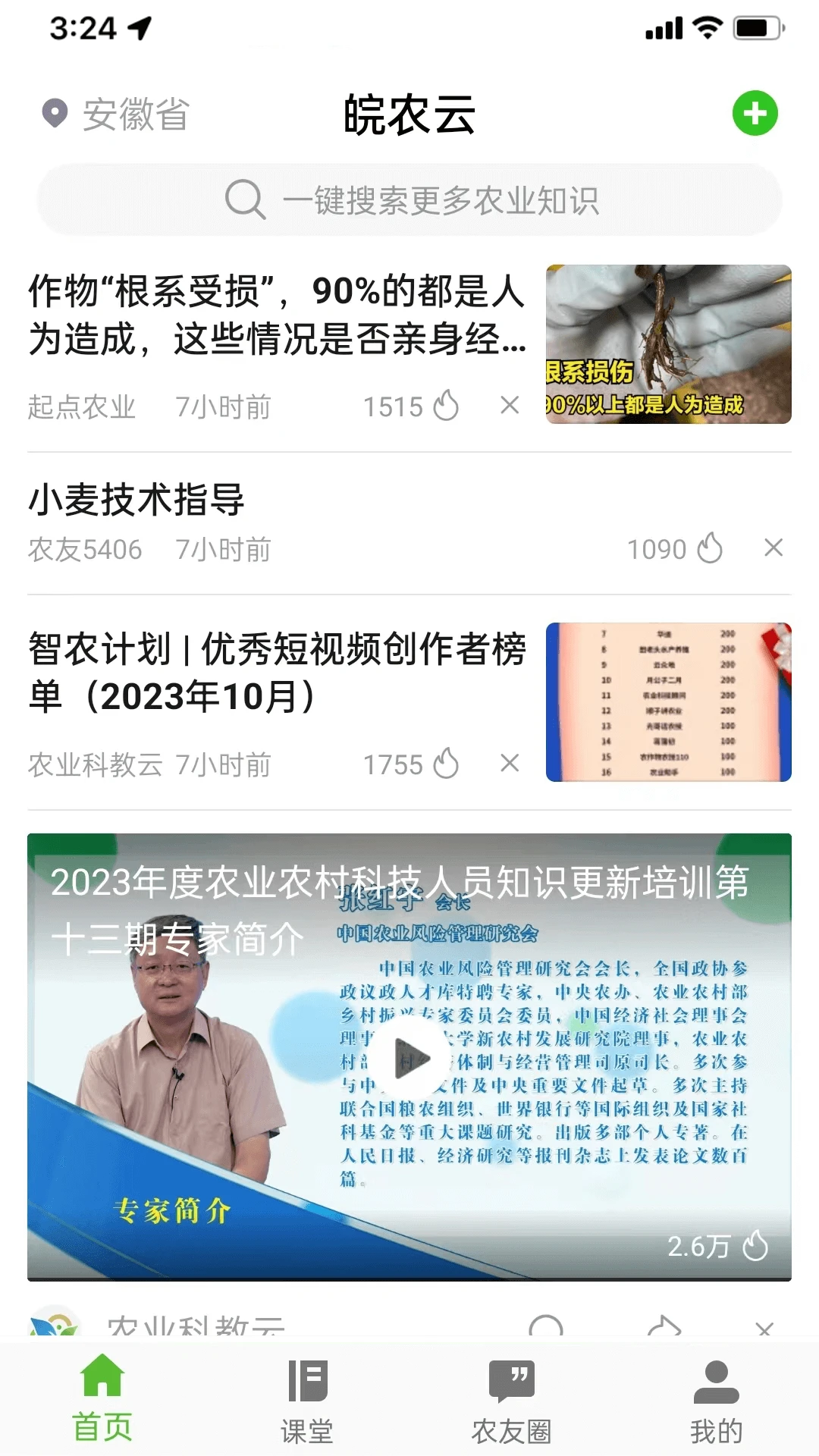Open the 小麦技术指导 post

point(136,500)
